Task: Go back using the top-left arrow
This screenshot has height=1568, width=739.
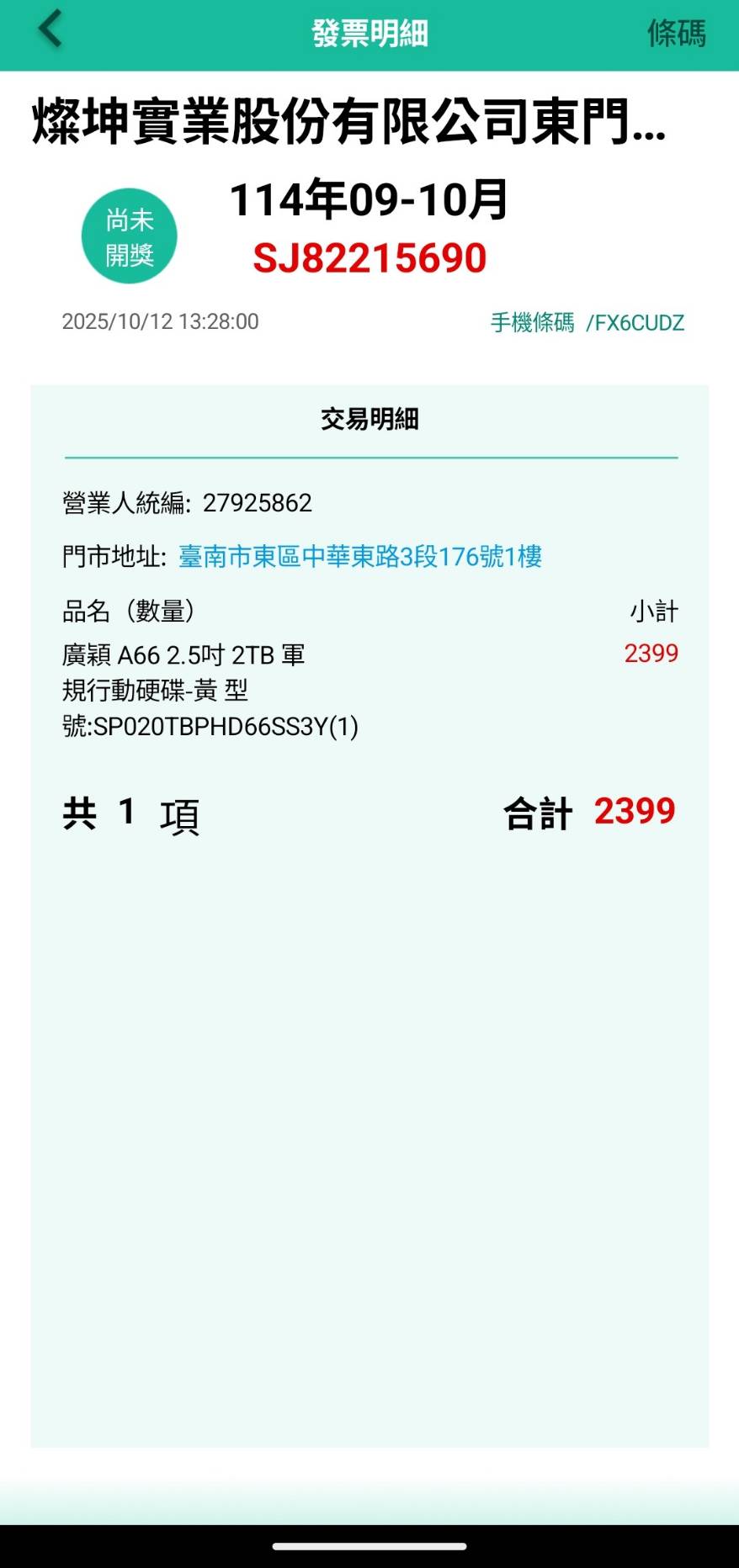Action: point(50,29)
